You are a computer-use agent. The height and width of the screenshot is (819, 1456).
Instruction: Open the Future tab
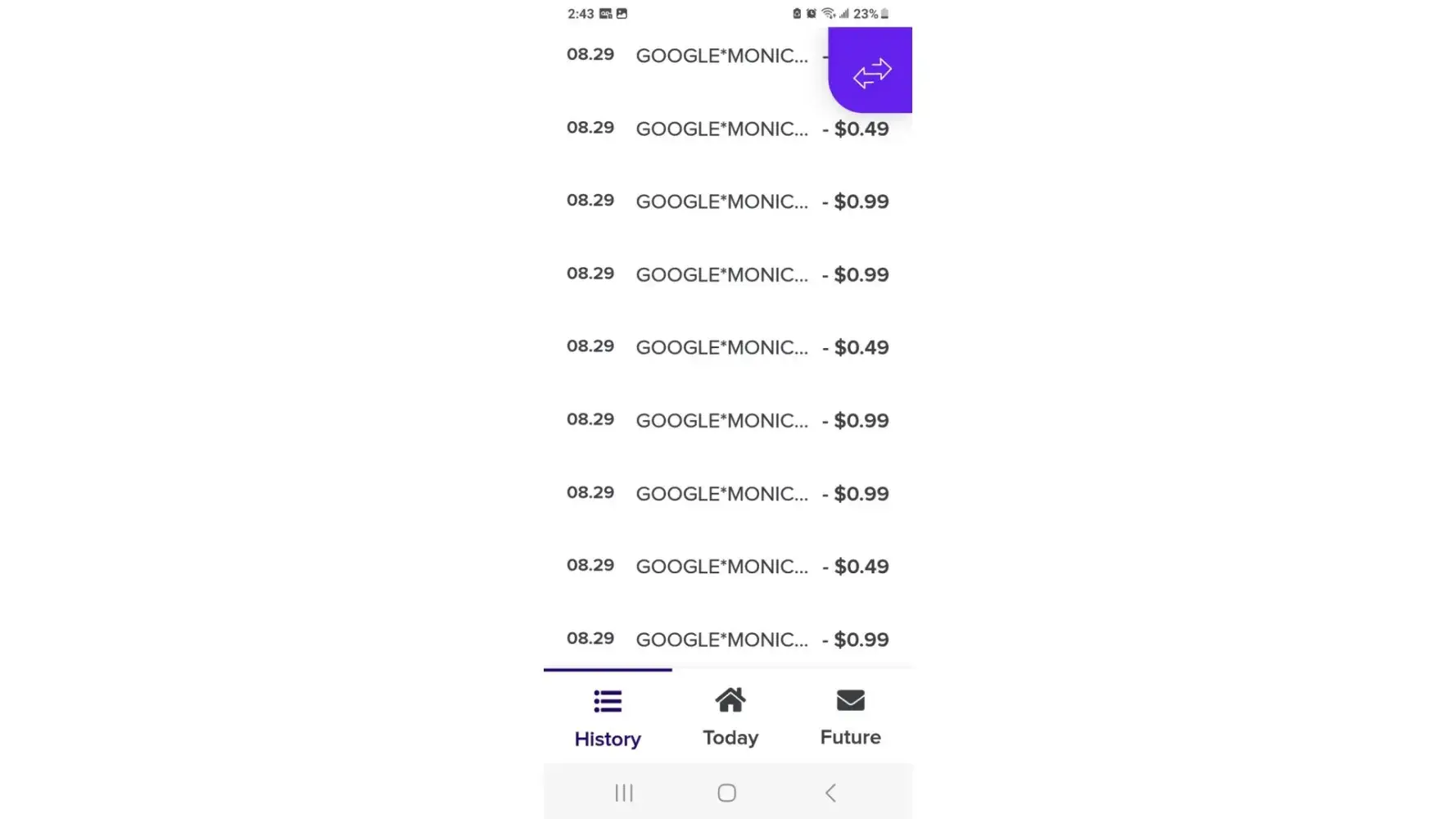(850, 717)
